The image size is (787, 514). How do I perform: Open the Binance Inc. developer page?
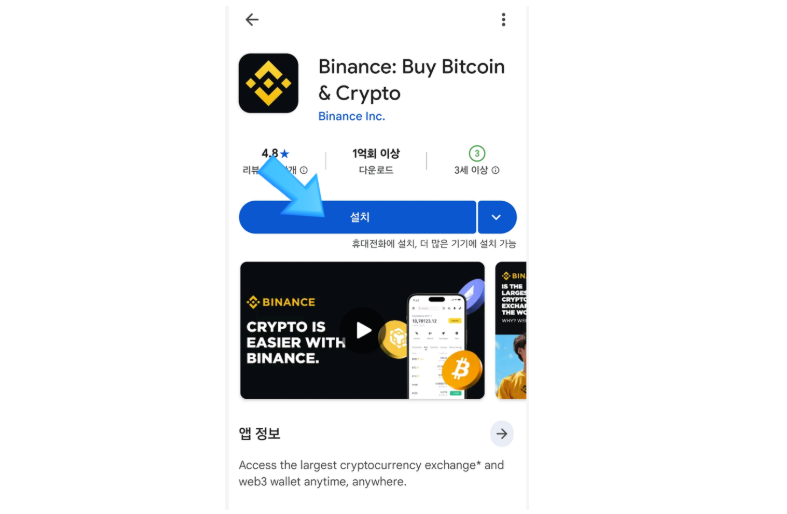point(351,116)
